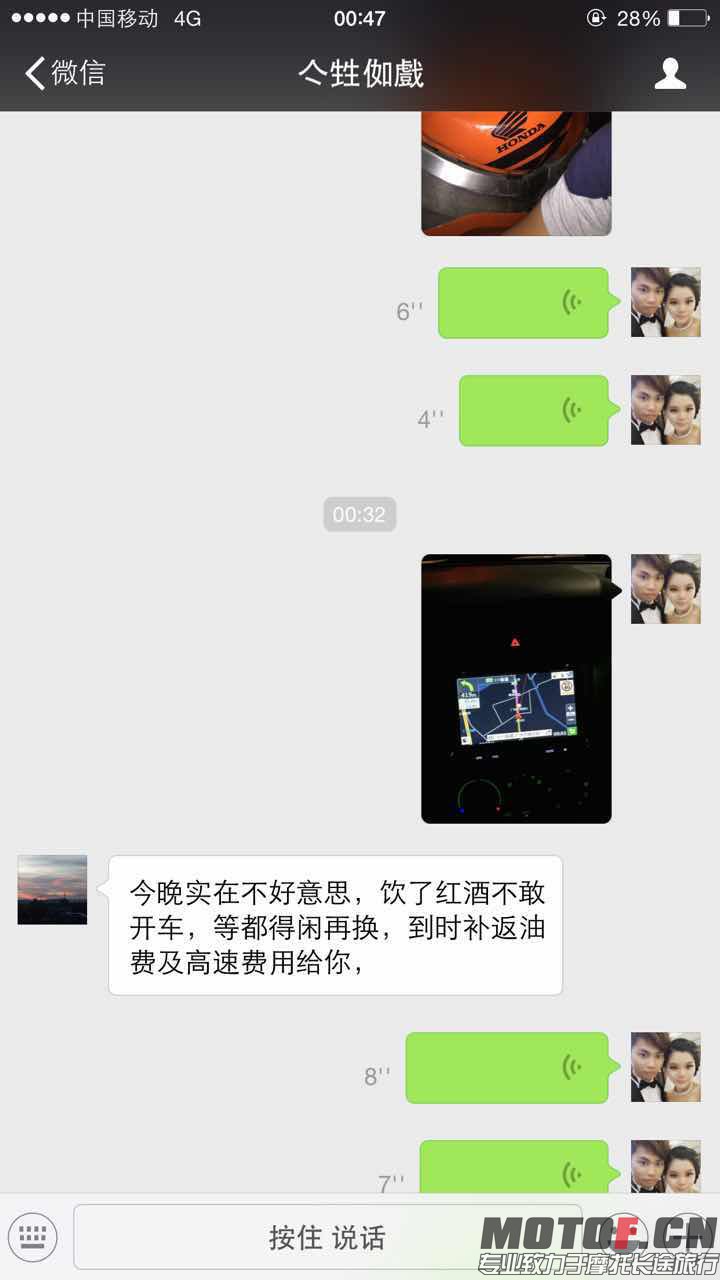This screenshot has width=720, height=1280.
Task: Play the 6'' voice message
Action: click(523, 303)
